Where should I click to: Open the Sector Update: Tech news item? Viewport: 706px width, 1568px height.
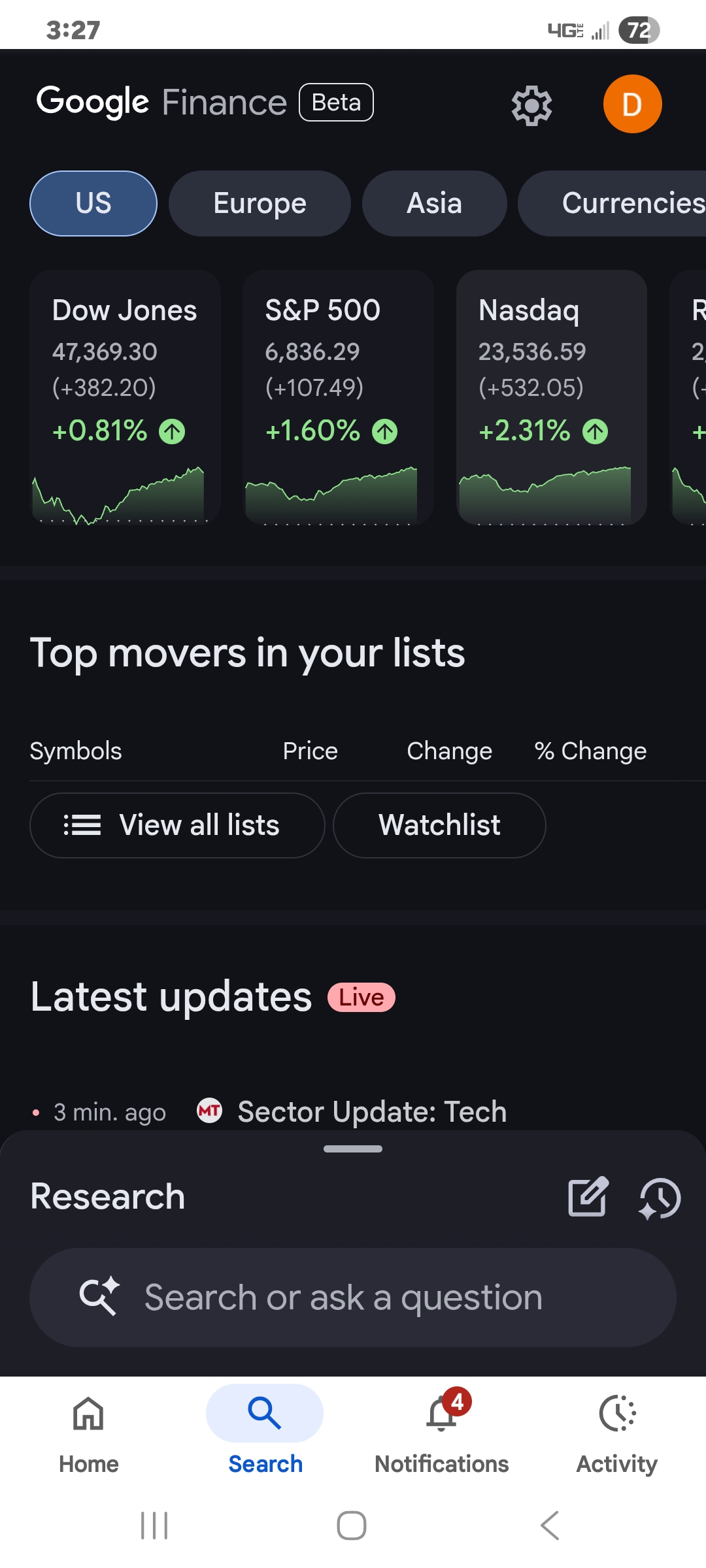[371, 1111]
